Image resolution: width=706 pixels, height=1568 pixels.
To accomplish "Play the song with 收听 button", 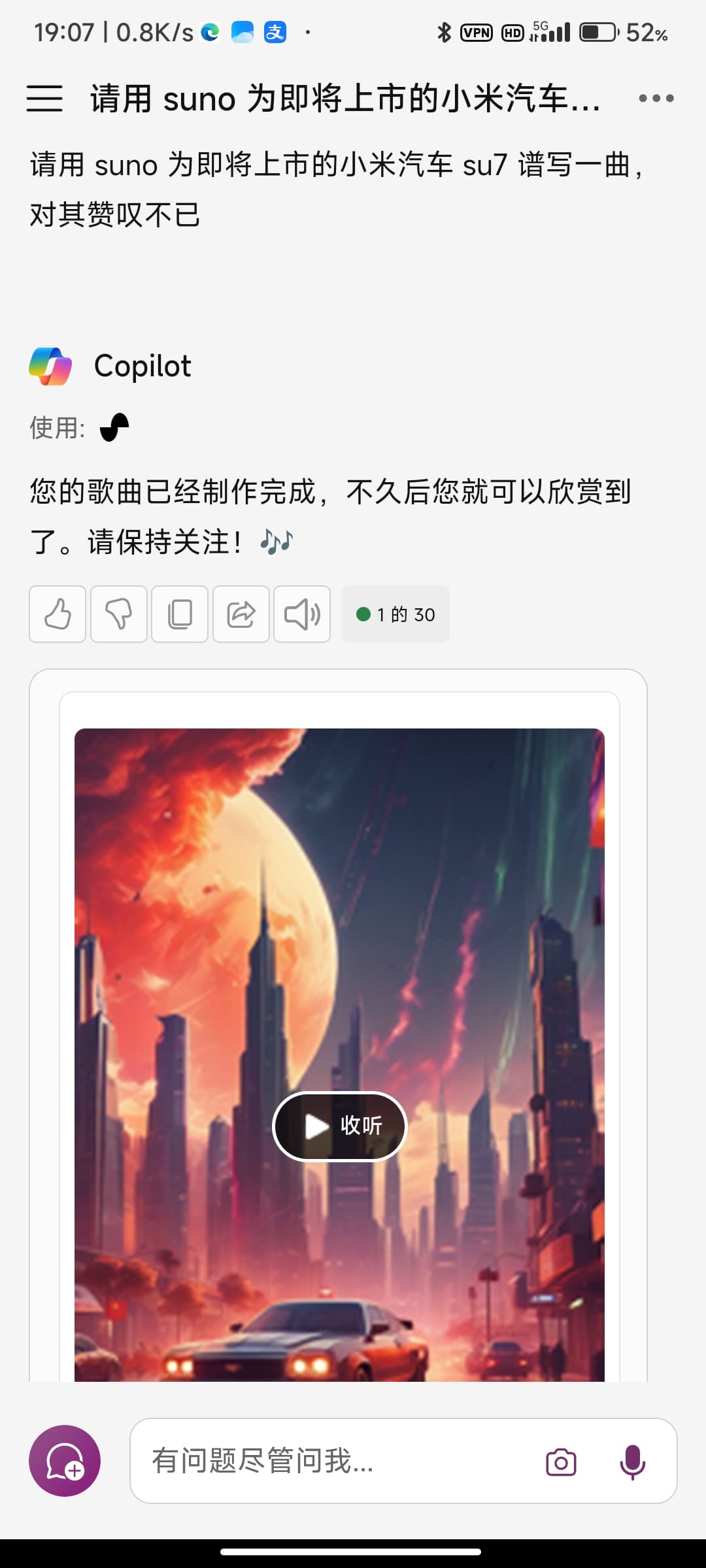I will tap(339, 1126).
